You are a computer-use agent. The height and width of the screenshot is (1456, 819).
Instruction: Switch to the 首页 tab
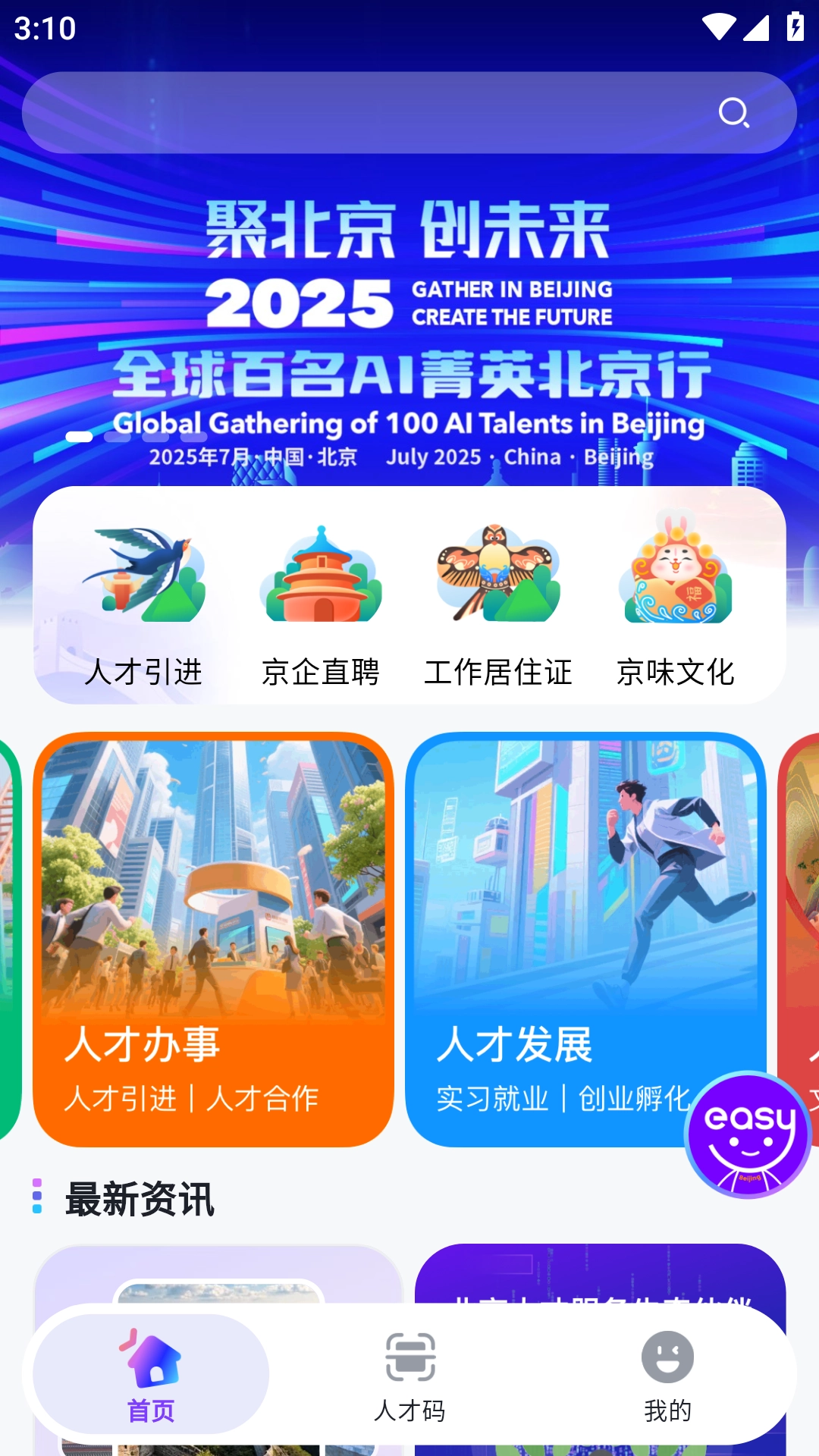click(x=151, y=1374)
